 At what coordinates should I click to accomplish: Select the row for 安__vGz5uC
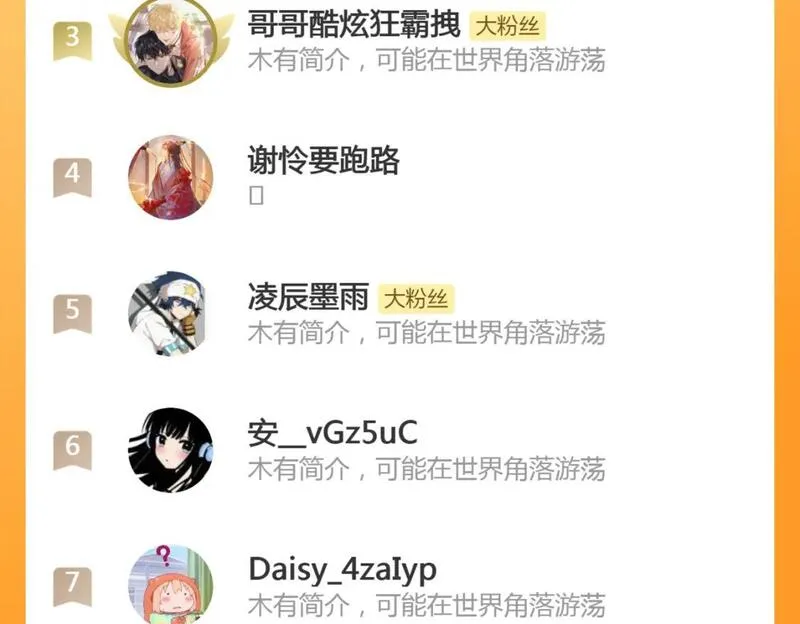point(399,450)
